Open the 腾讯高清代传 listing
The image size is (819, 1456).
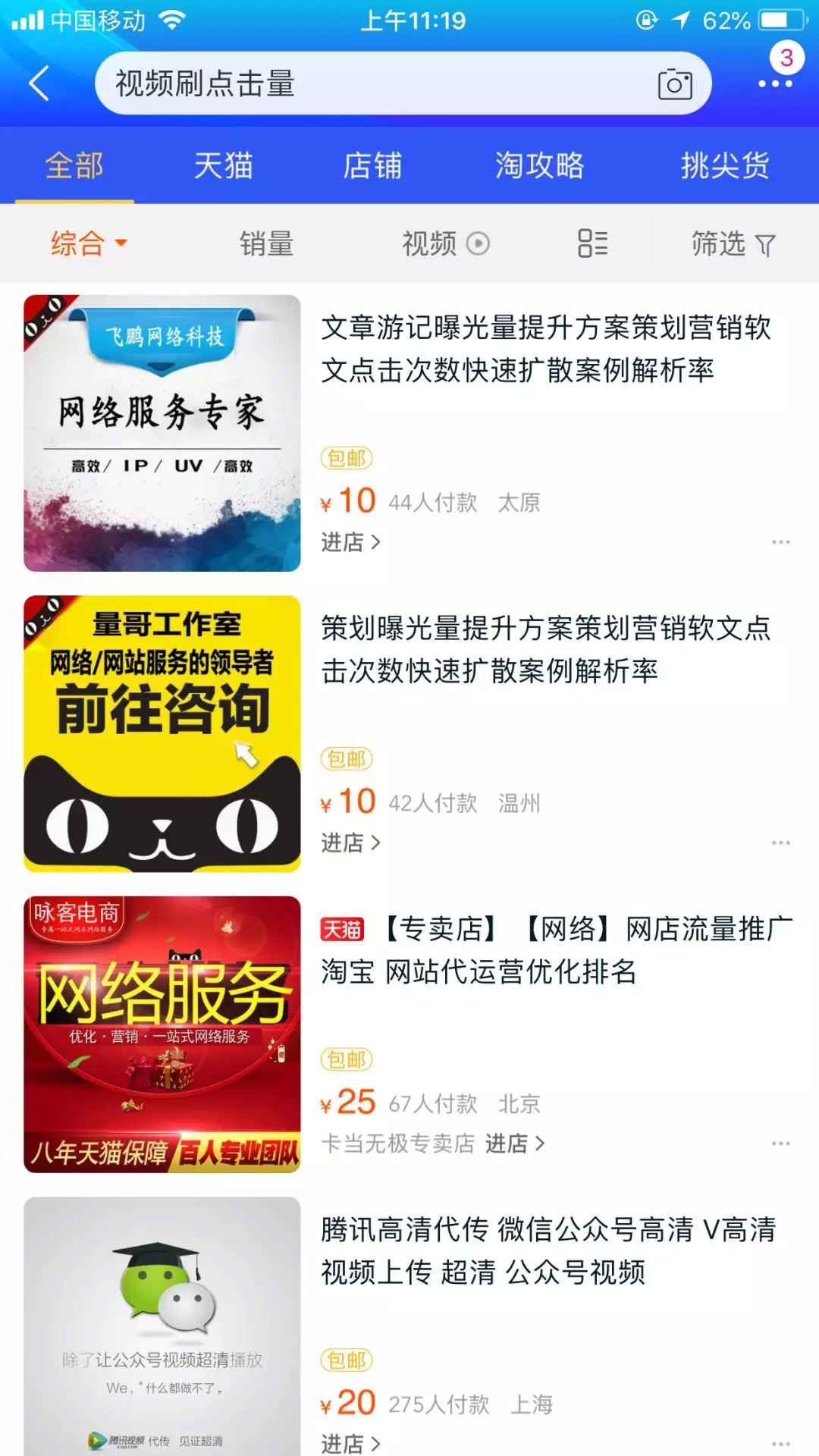pos(548,1250)
